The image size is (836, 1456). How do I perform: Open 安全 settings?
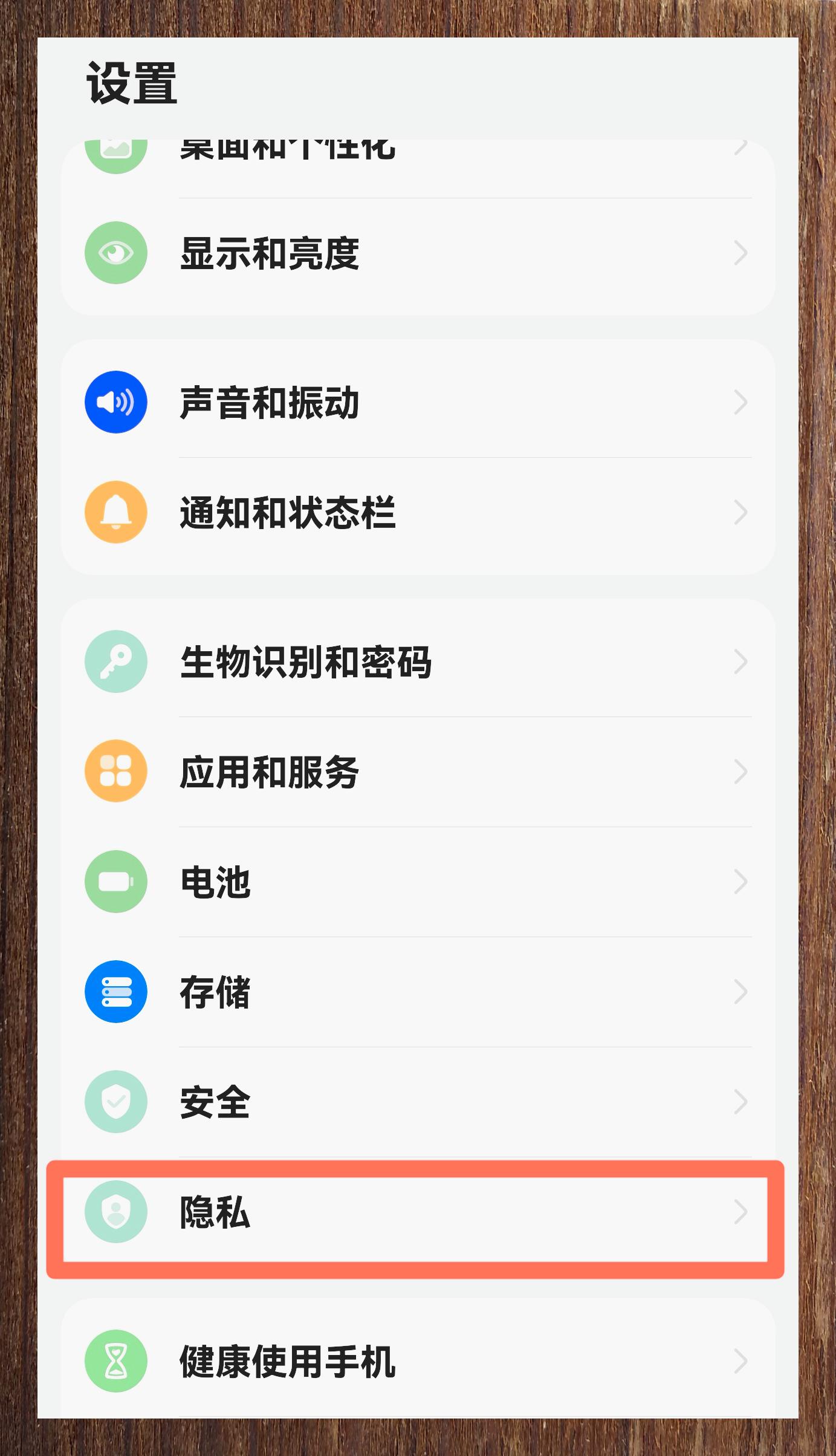(x=418, y=1102)
